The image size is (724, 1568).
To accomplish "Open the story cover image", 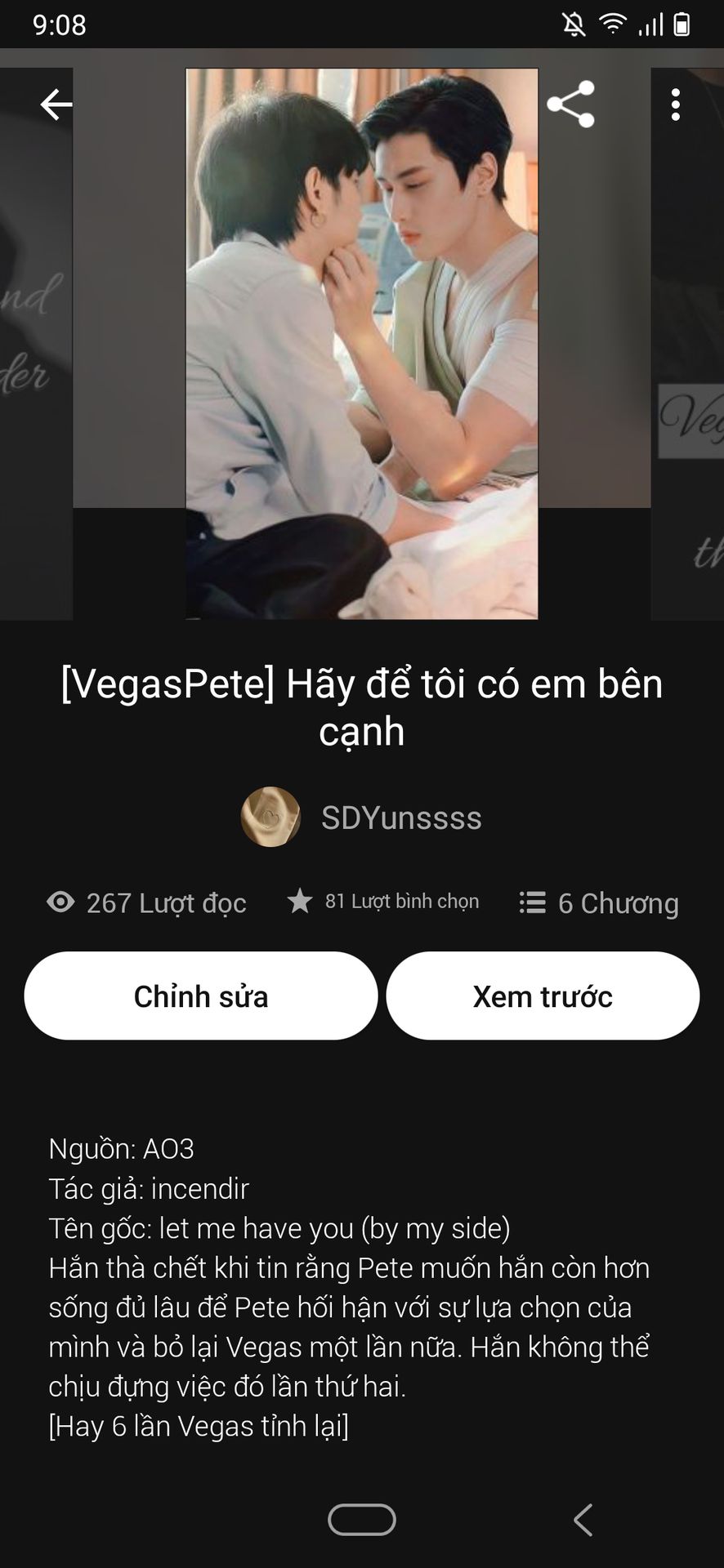I will click(x=361, y=343).
